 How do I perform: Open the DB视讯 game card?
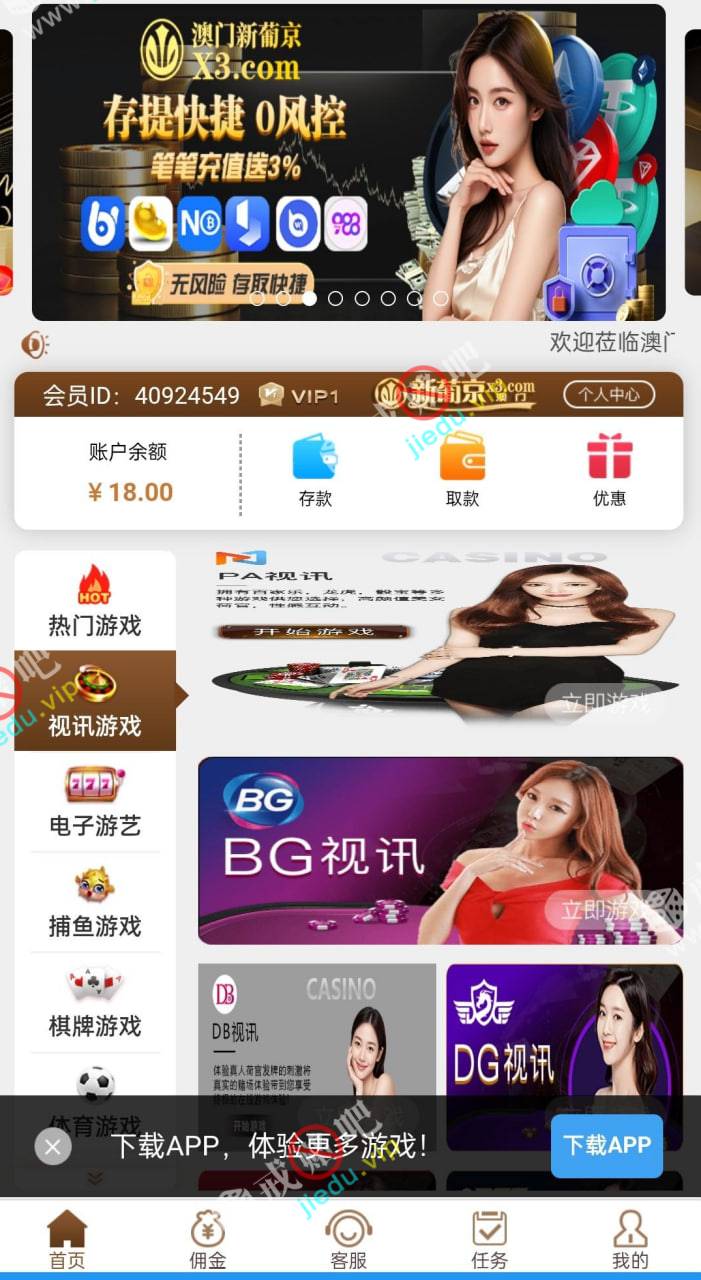[316, 1030]
